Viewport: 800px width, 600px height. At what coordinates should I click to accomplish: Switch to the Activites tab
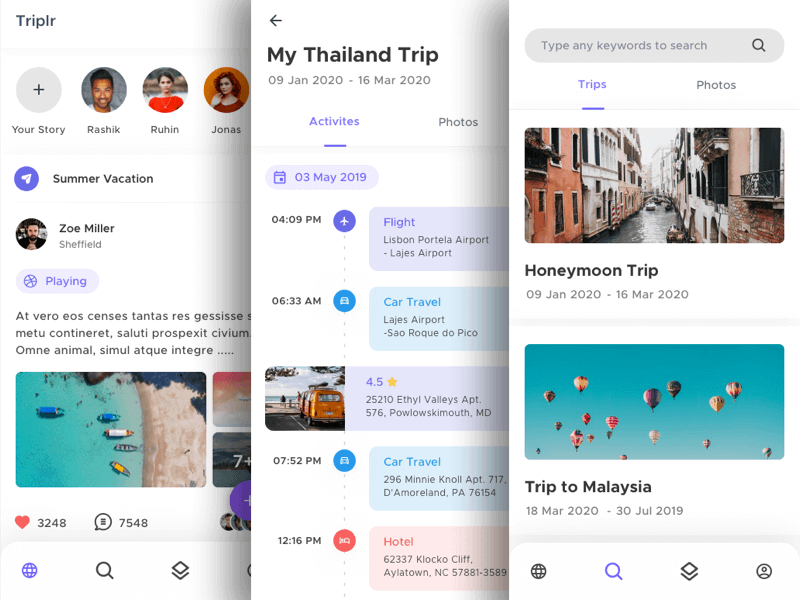[x=334, y=122]
